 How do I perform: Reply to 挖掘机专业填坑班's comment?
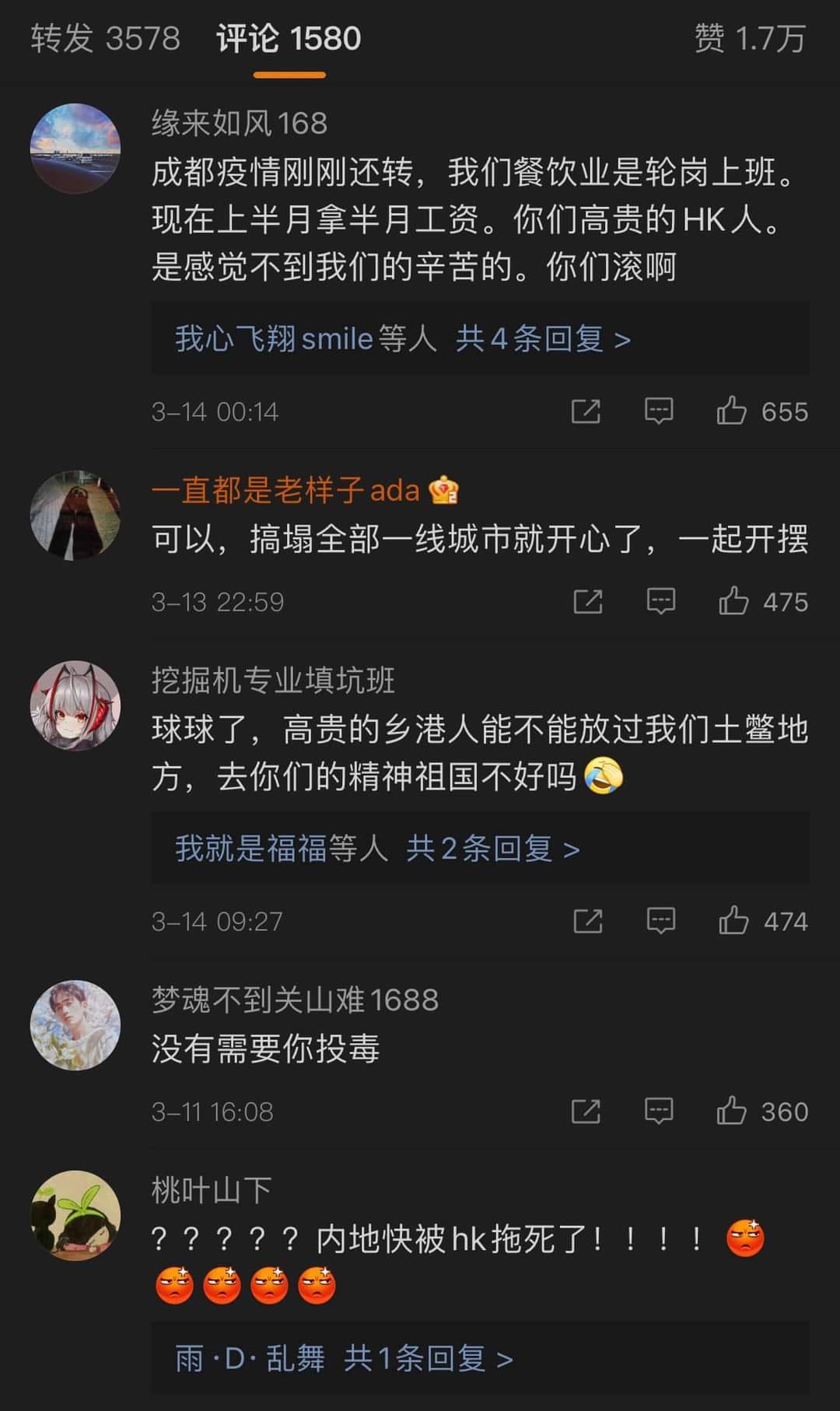coord(660,921)
